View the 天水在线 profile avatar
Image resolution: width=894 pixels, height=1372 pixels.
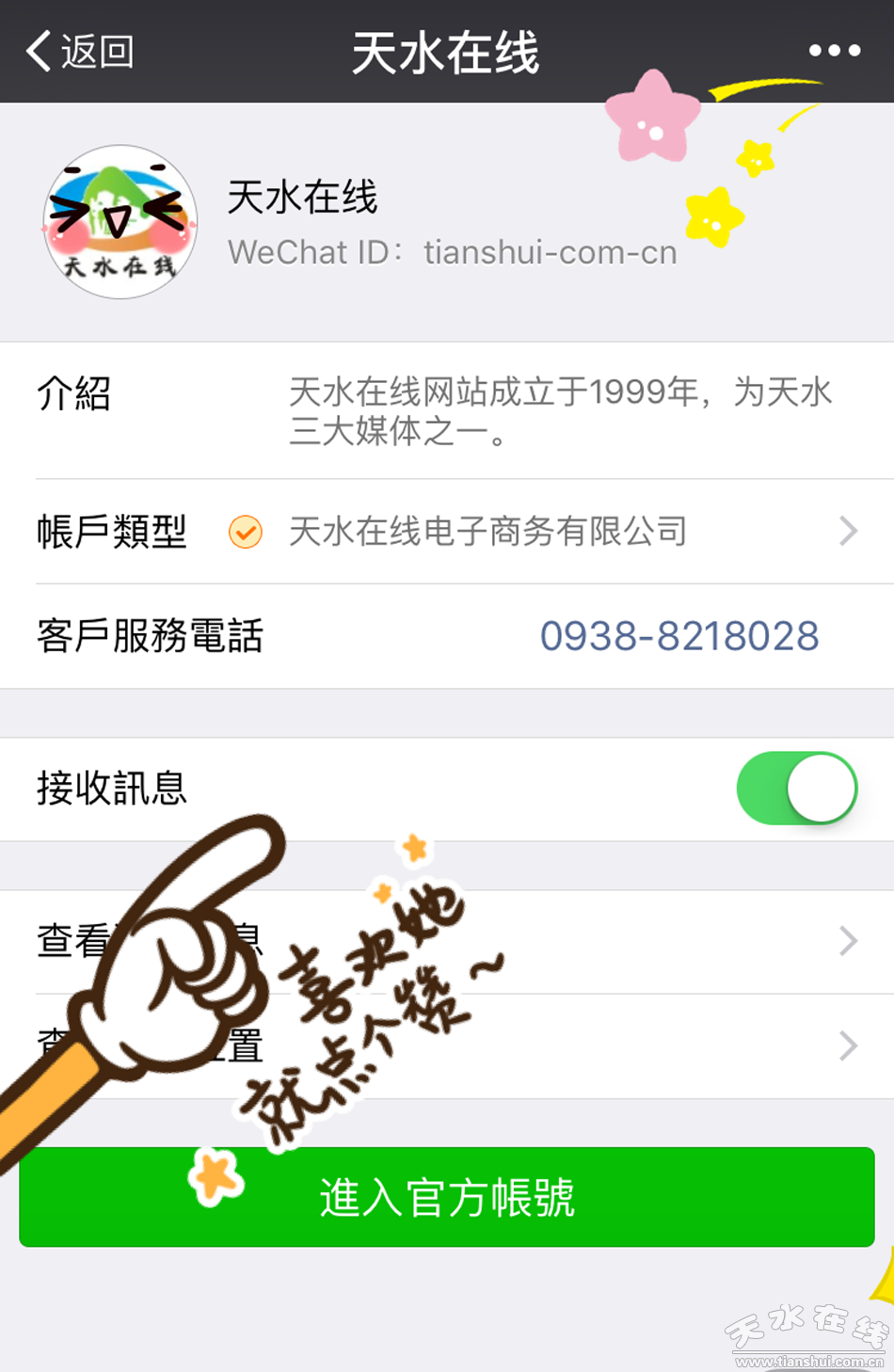coord(120,222)
